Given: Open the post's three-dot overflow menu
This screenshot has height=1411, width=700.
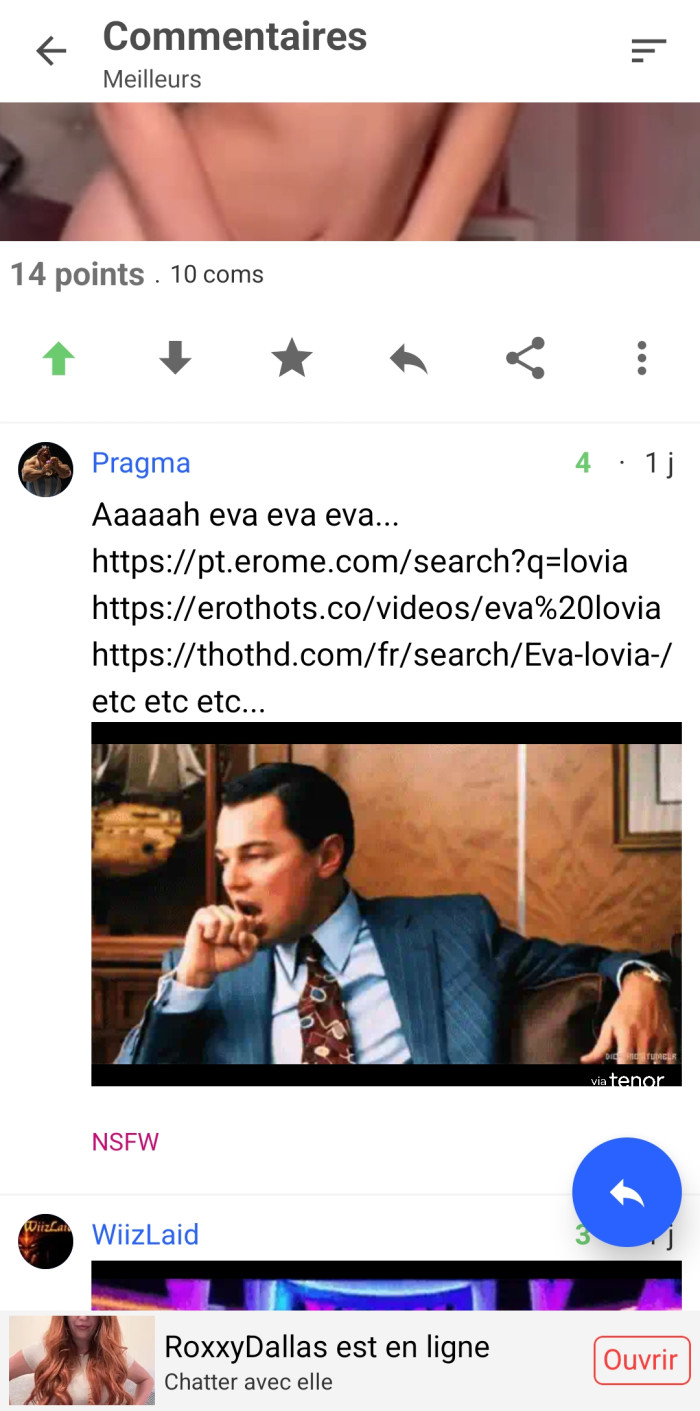Looking at the screenshot, I should click(642, 358).
